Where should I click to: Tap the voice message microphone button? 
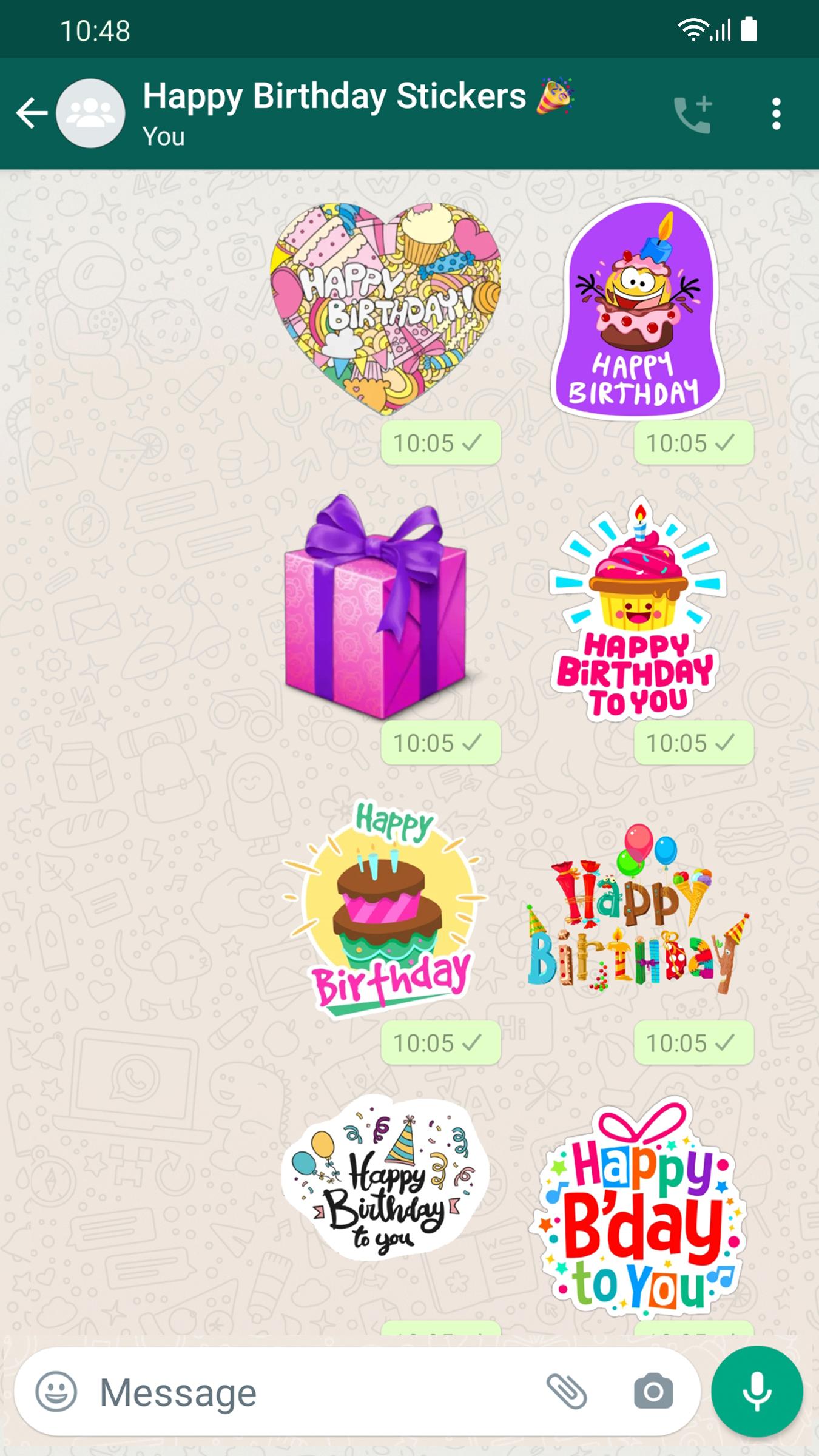757,1392
